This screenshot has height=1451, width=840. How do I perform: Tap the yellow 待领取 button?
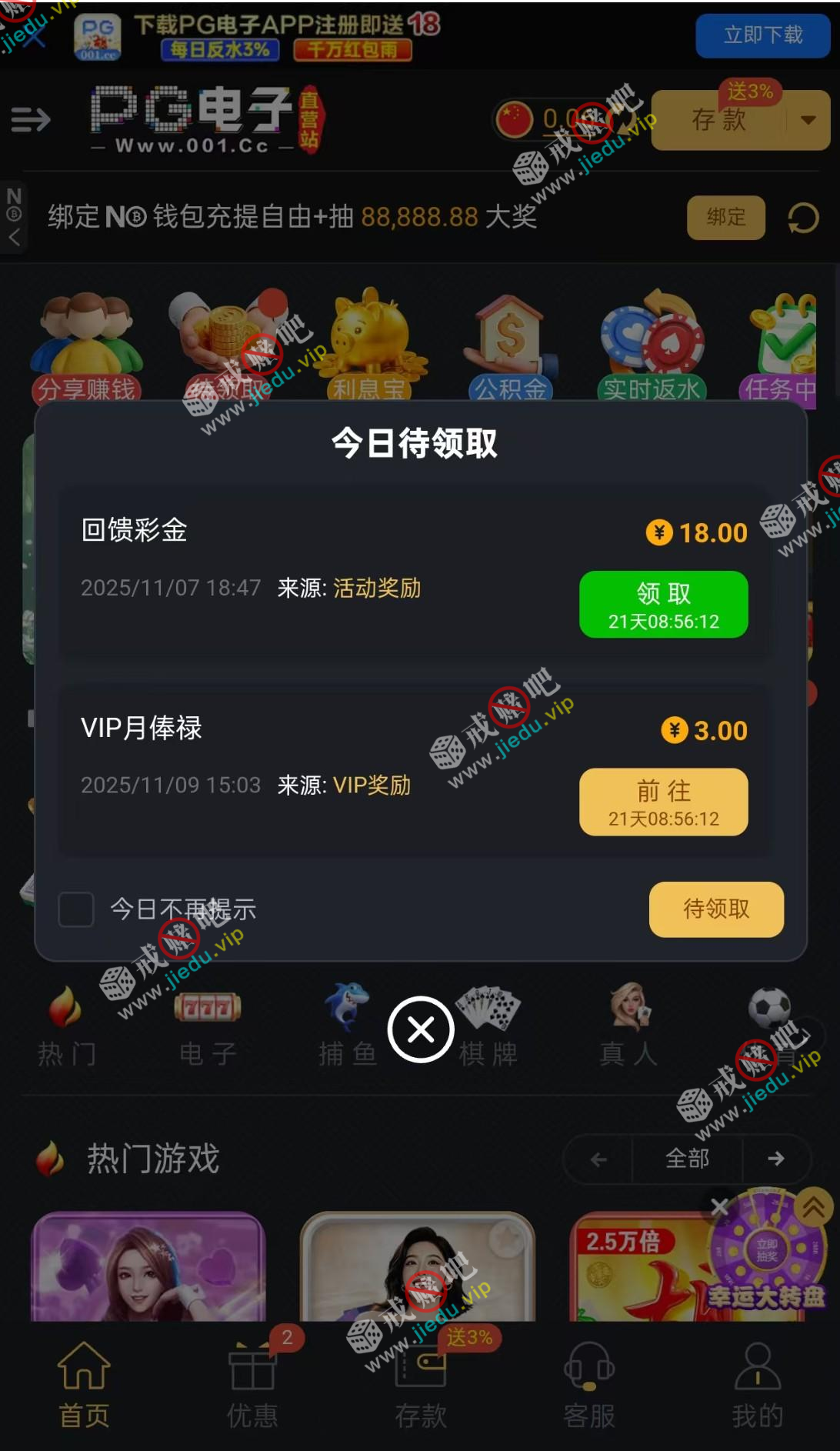(715, 909)
